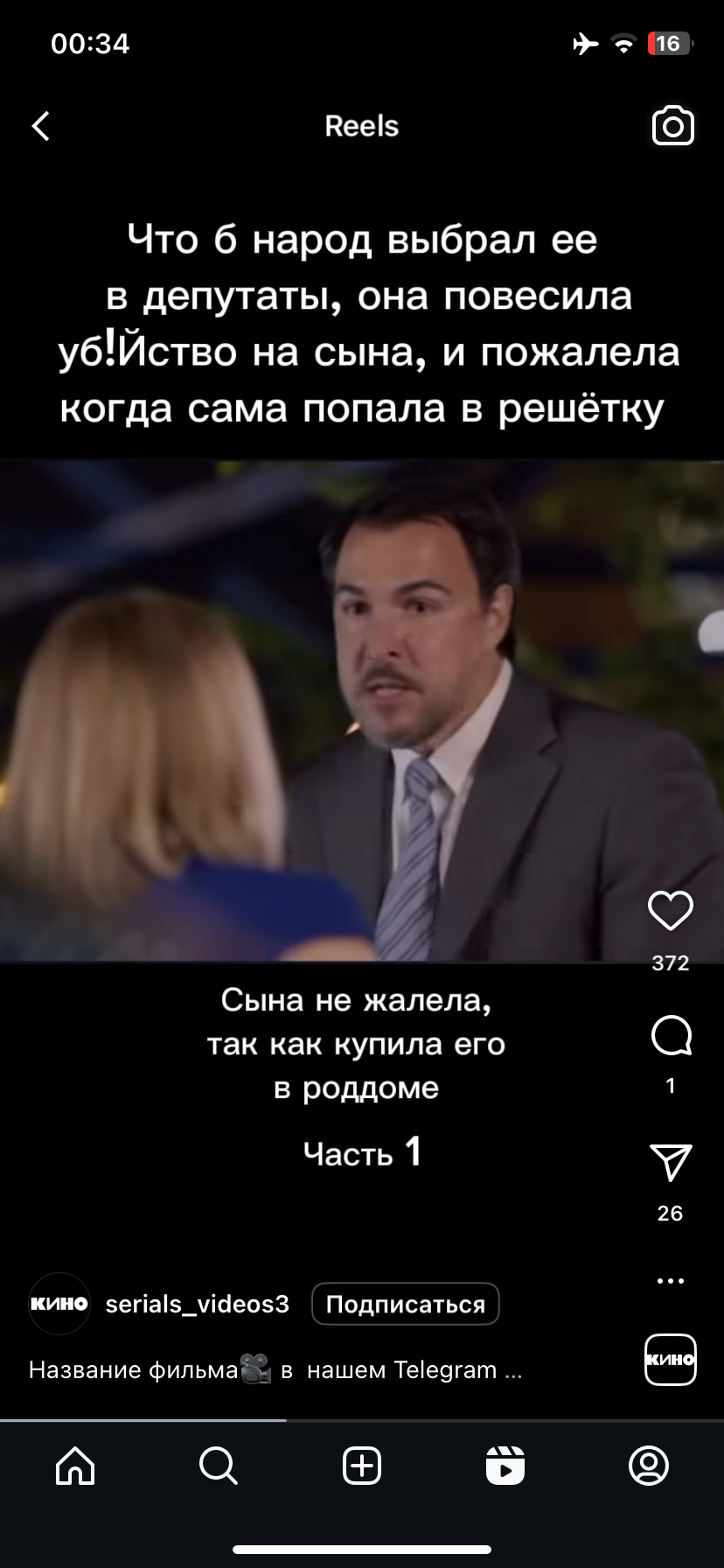
Task: Open the audio thumbnail with КИНО logo
Action: point(671,1360)
